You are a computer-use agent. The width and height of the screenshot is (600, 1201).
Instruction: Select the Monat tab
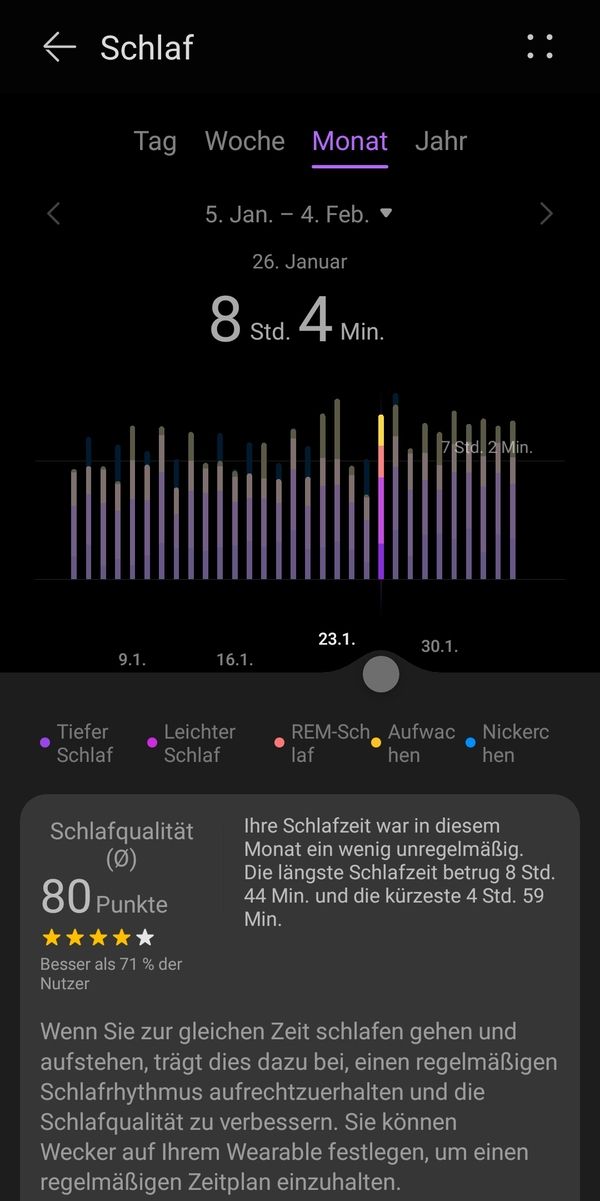(x=350, y=141)
